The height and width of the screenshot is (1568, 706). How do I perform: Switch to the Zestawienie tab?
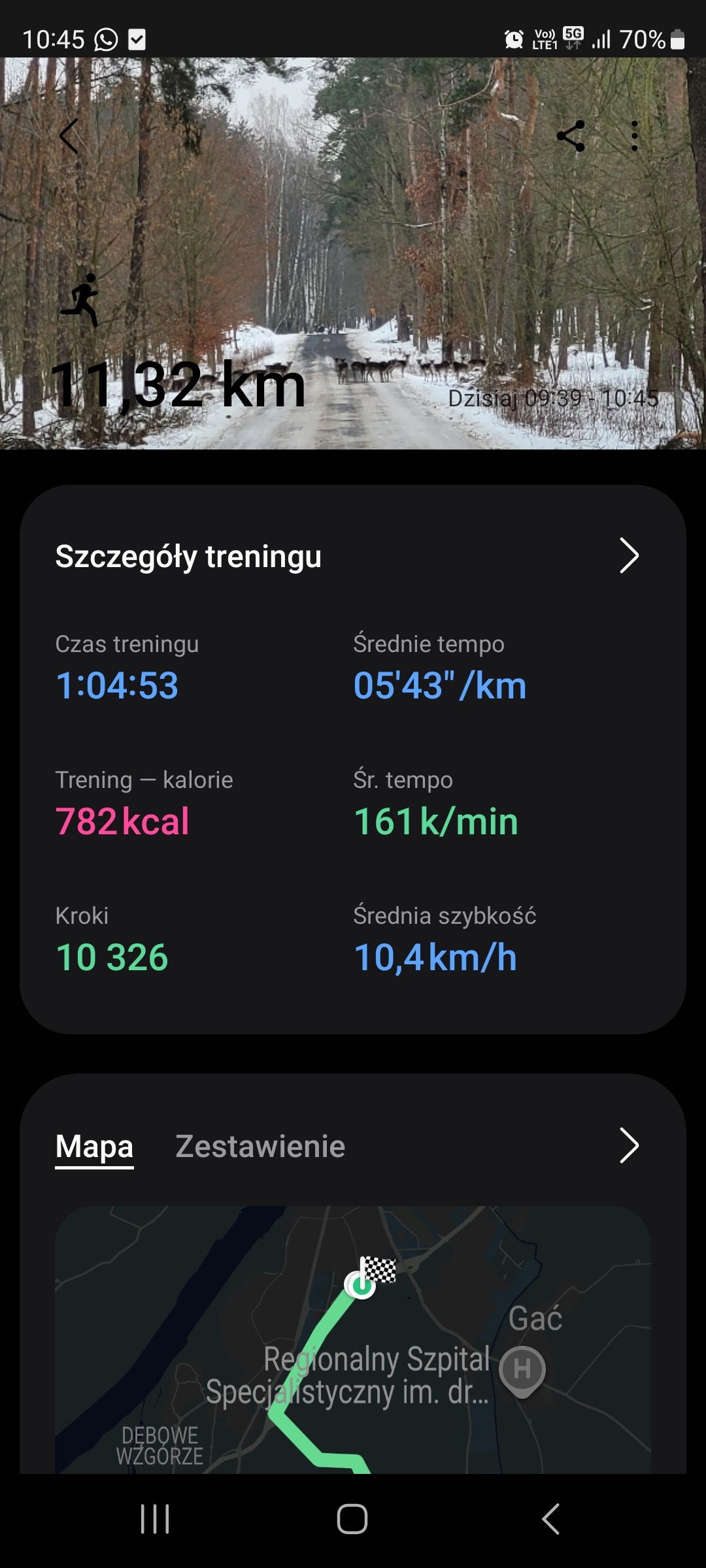click(x=260, y=1145)
